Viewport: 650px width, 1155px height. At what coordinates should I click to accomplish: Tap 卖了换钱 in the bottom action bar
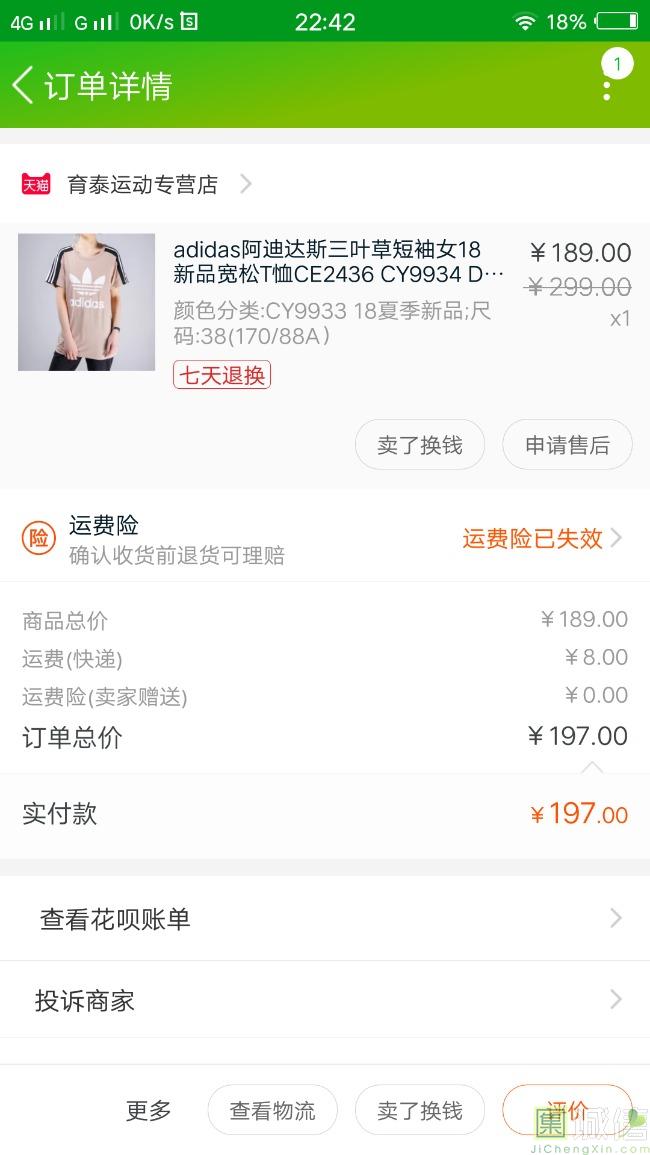point(420,1110)
